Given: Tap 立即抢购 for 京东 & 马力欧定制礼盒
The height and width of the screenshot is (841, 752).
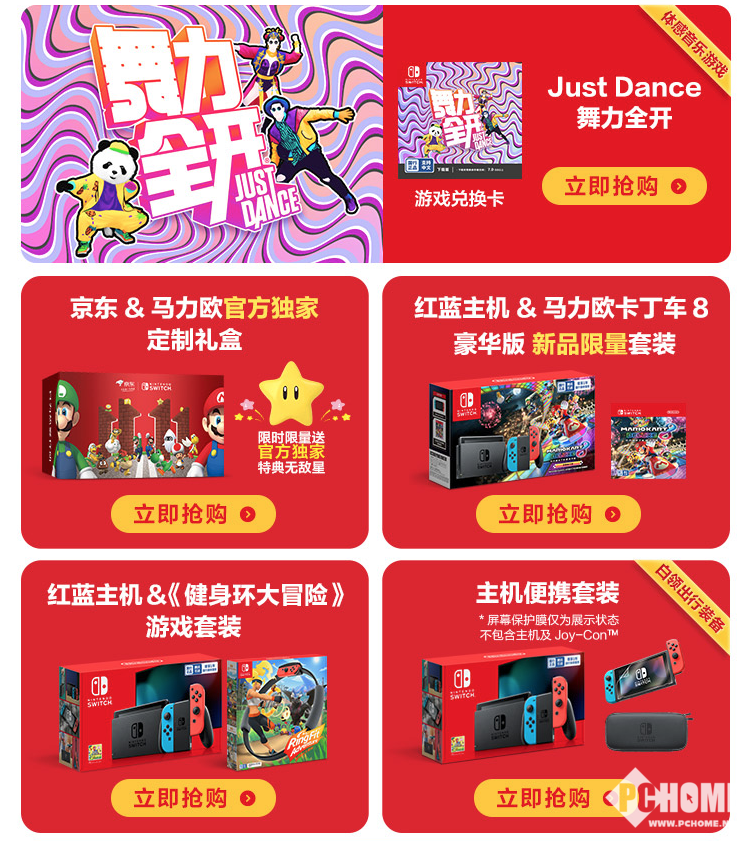Looking at the screenshot, I should coord(193,514).
